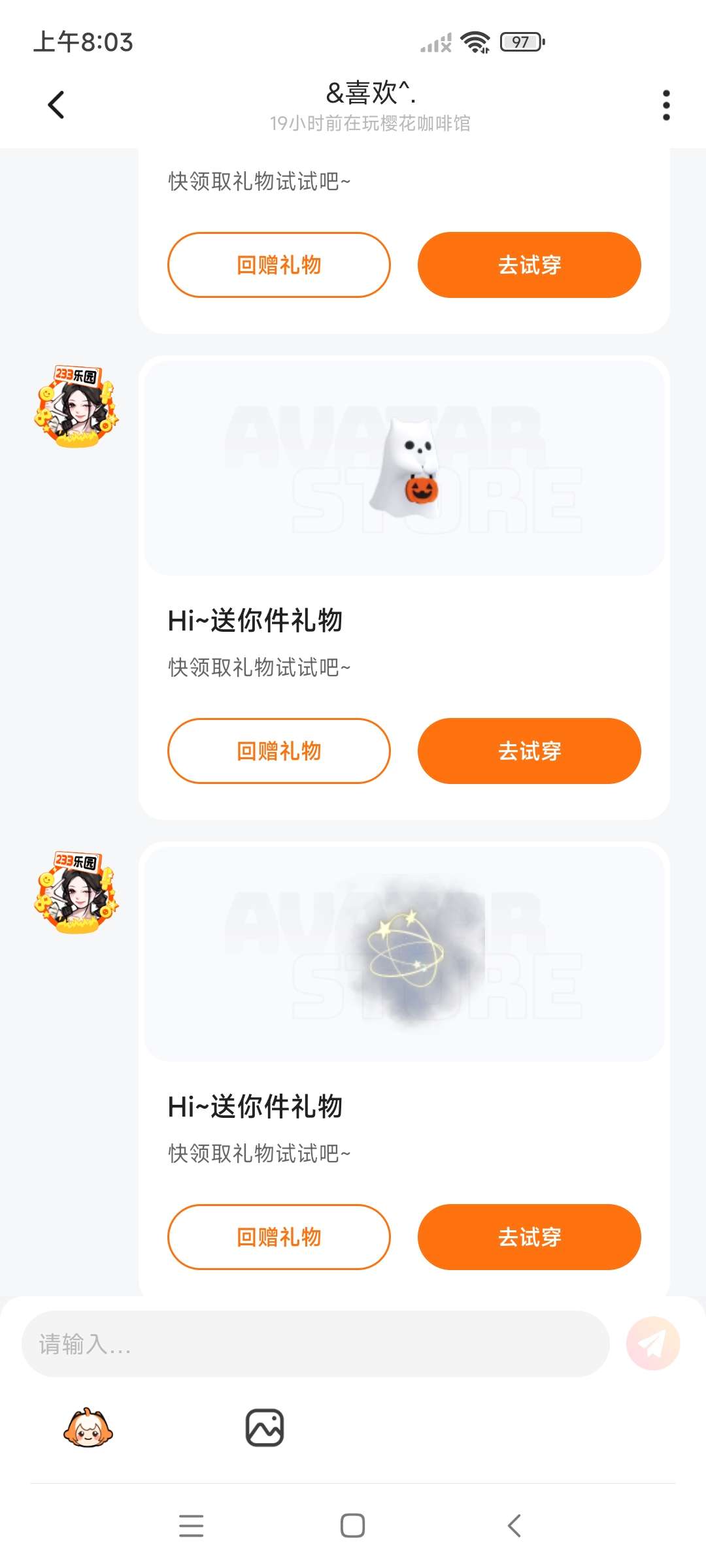Open the avatar emoji sticker panel
Viewport: 706px width, 1568px height.
(88, 1428)
